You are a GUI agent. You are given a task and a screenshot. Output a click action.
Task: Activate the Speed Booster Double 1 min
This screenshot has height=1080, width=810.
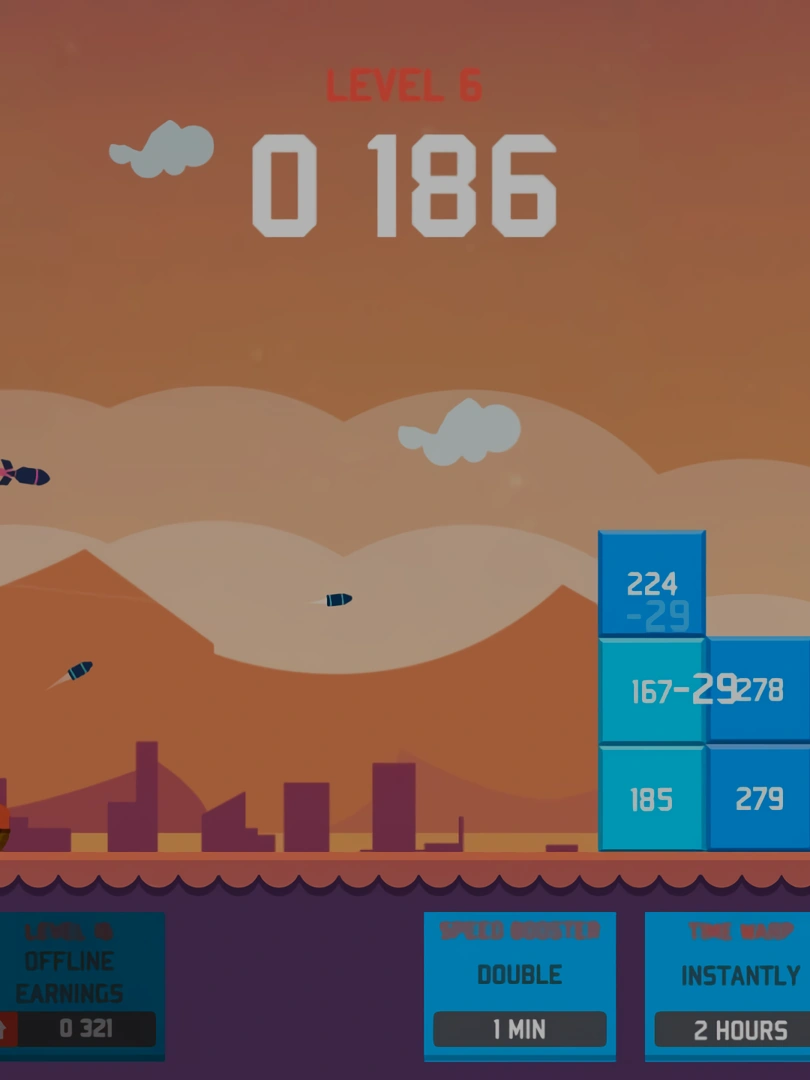519,1028
